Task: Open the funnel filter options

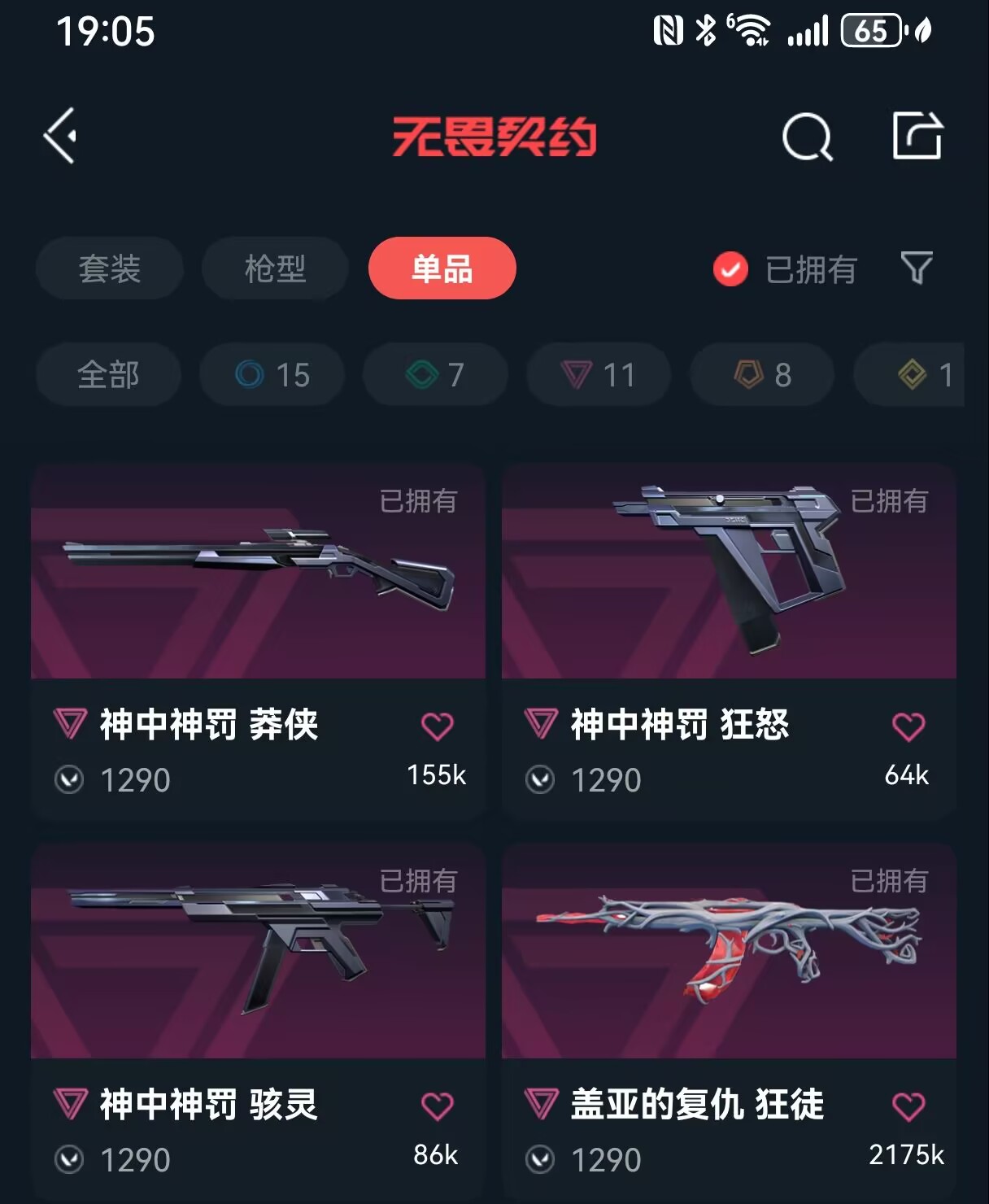Action: (x=917, y=268)
